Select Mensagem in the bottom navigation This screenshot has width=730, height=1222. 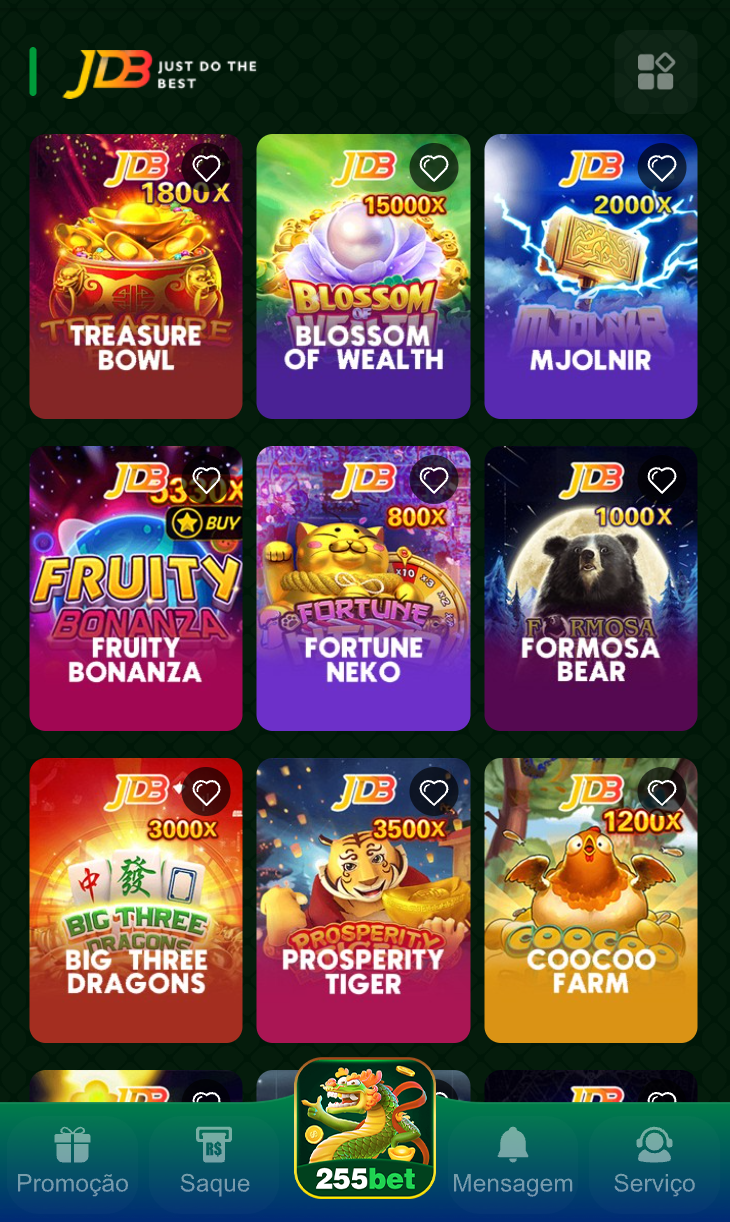(512, 1160)
